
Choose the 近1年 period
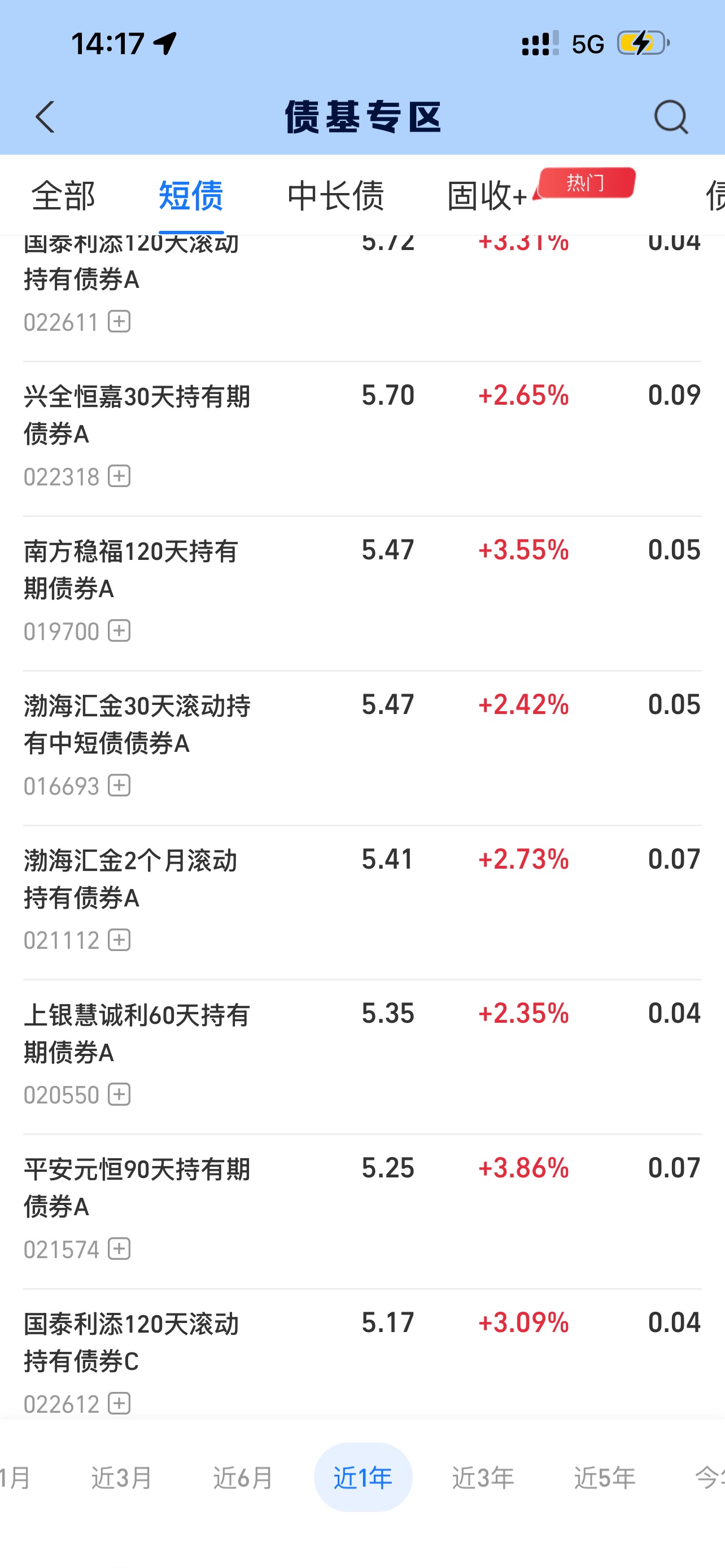tap(363, 1477)
